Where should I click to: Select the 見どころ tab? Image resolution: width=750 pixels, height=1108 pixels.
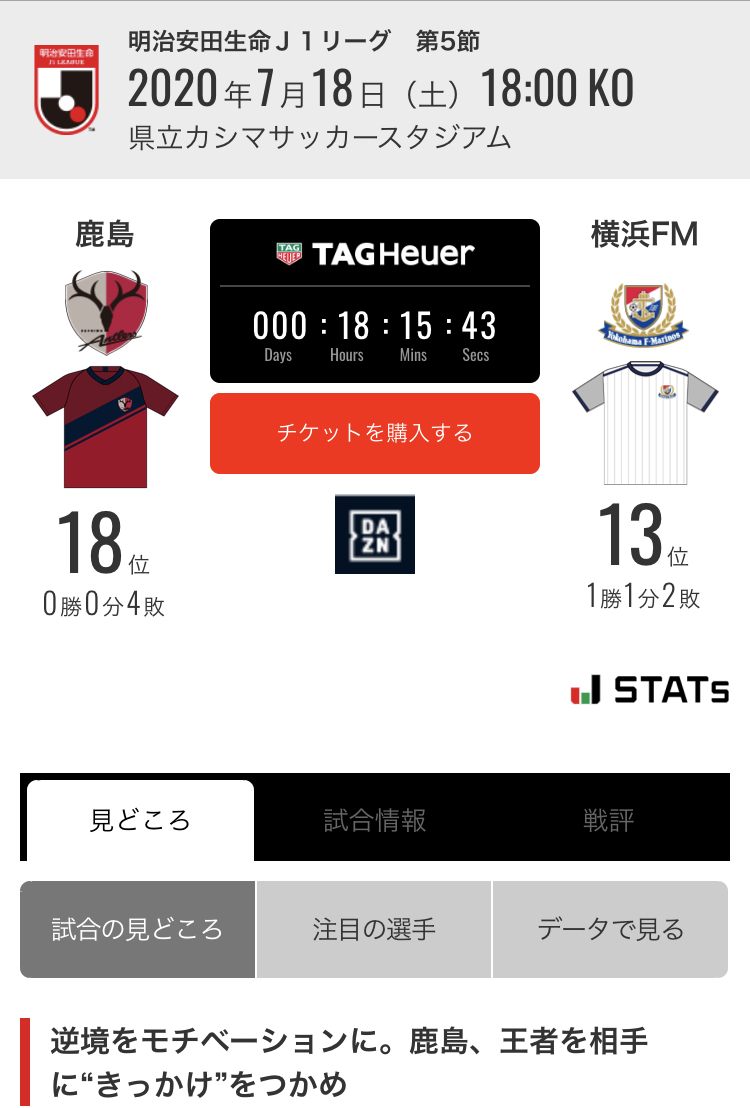tap(140, 821)
